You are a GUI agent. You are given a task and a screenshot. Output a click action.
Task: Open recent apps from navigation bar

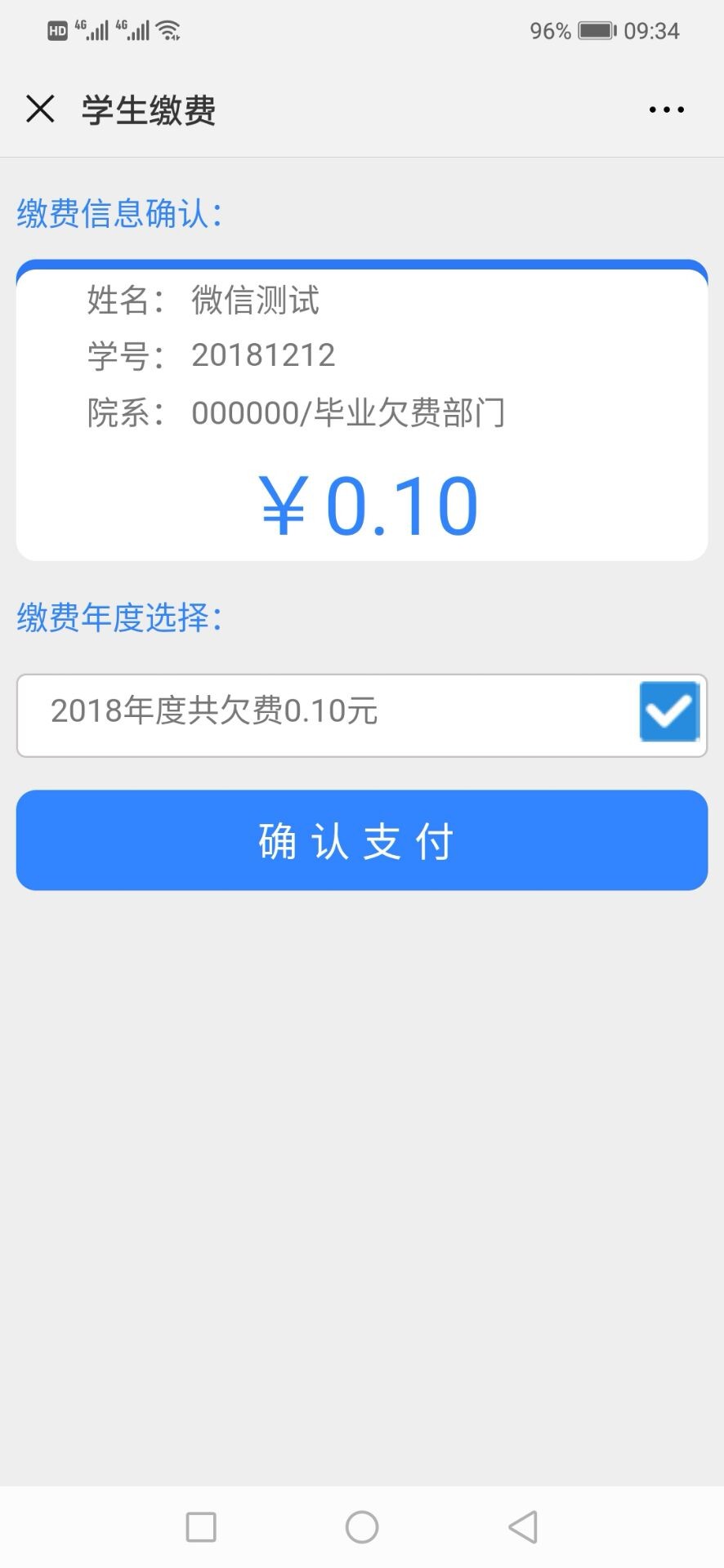coord(201,1526)
